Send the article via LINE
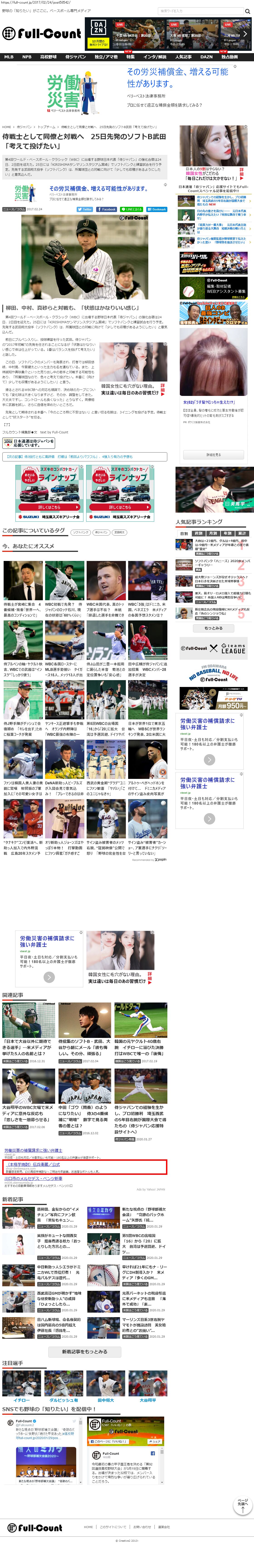This screenshot has width=254, height=1568. 131,209
